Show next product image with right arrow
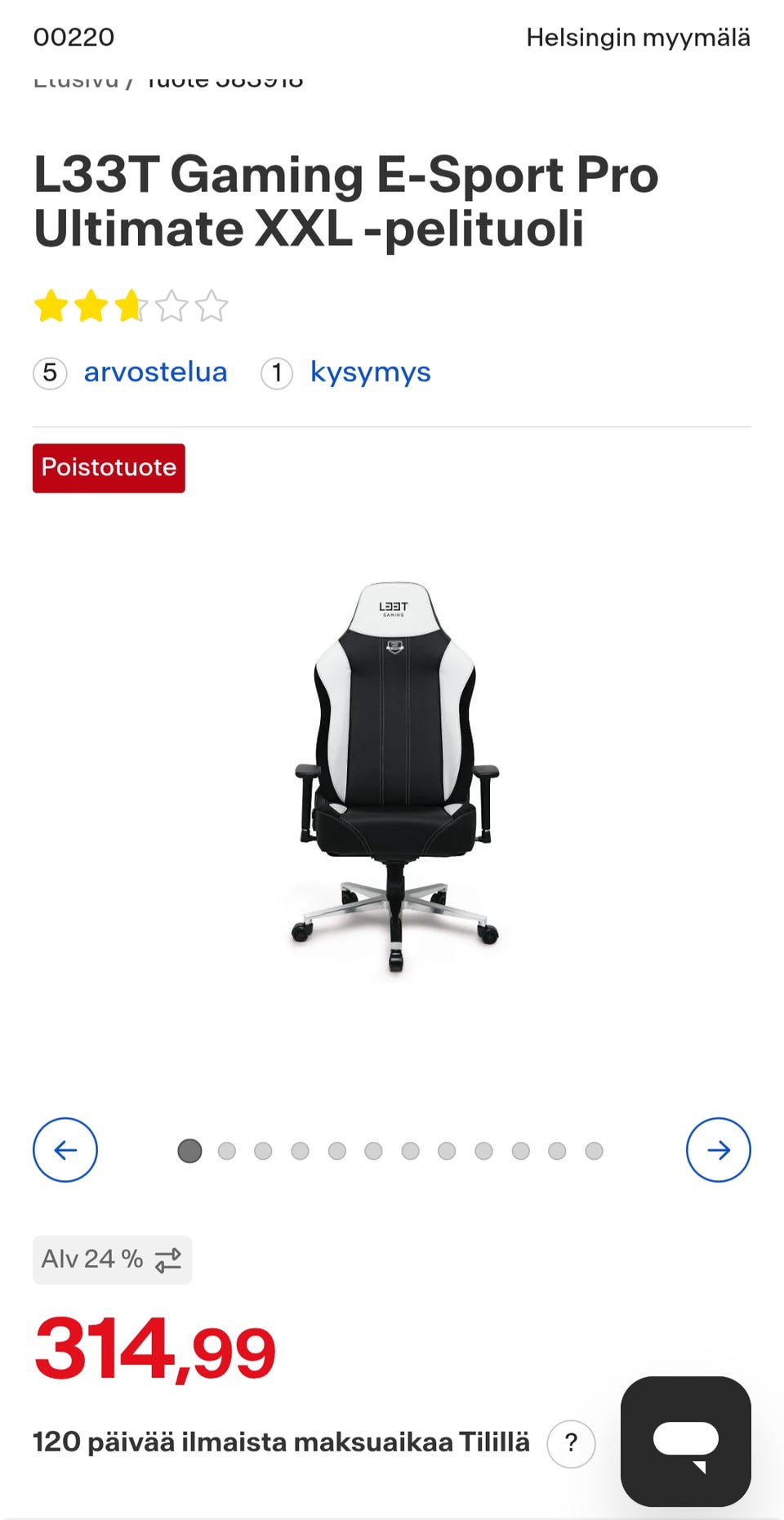The width and height of the screenshot is (784, 1520). (719, 1150)
